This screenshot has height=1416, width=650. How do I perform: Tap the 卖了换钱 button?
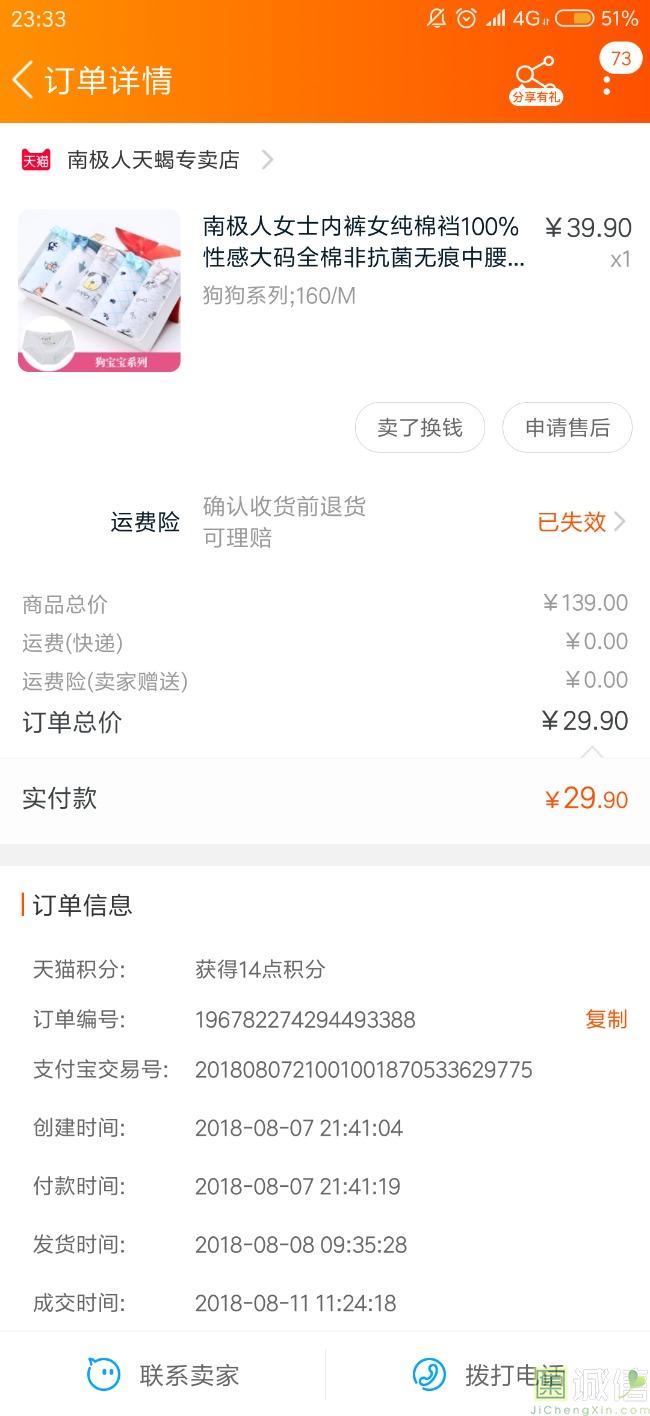(x=420, y=428)
